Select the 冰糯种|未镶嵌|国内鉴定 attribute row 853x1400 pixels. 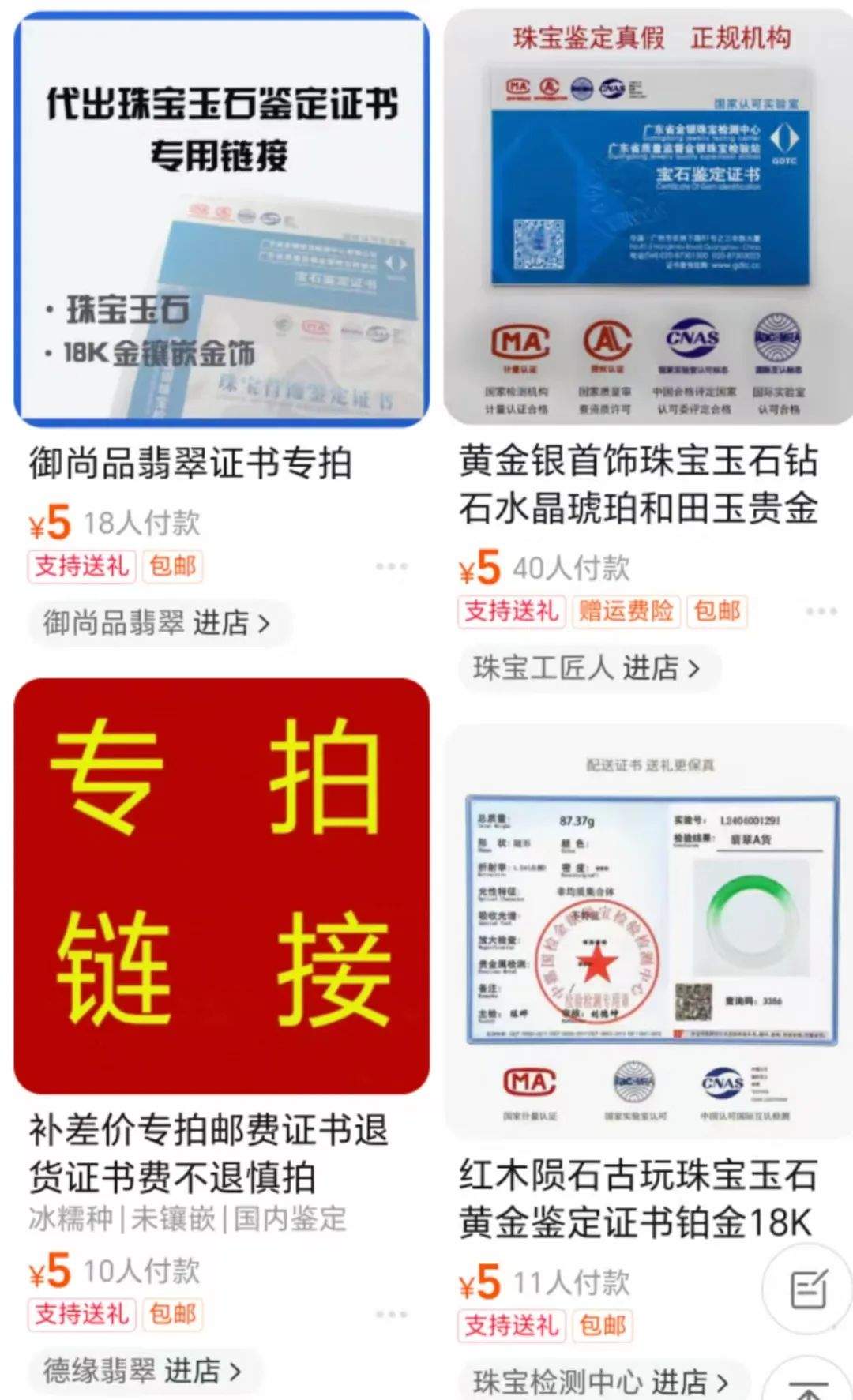(x=186, y=1221)
